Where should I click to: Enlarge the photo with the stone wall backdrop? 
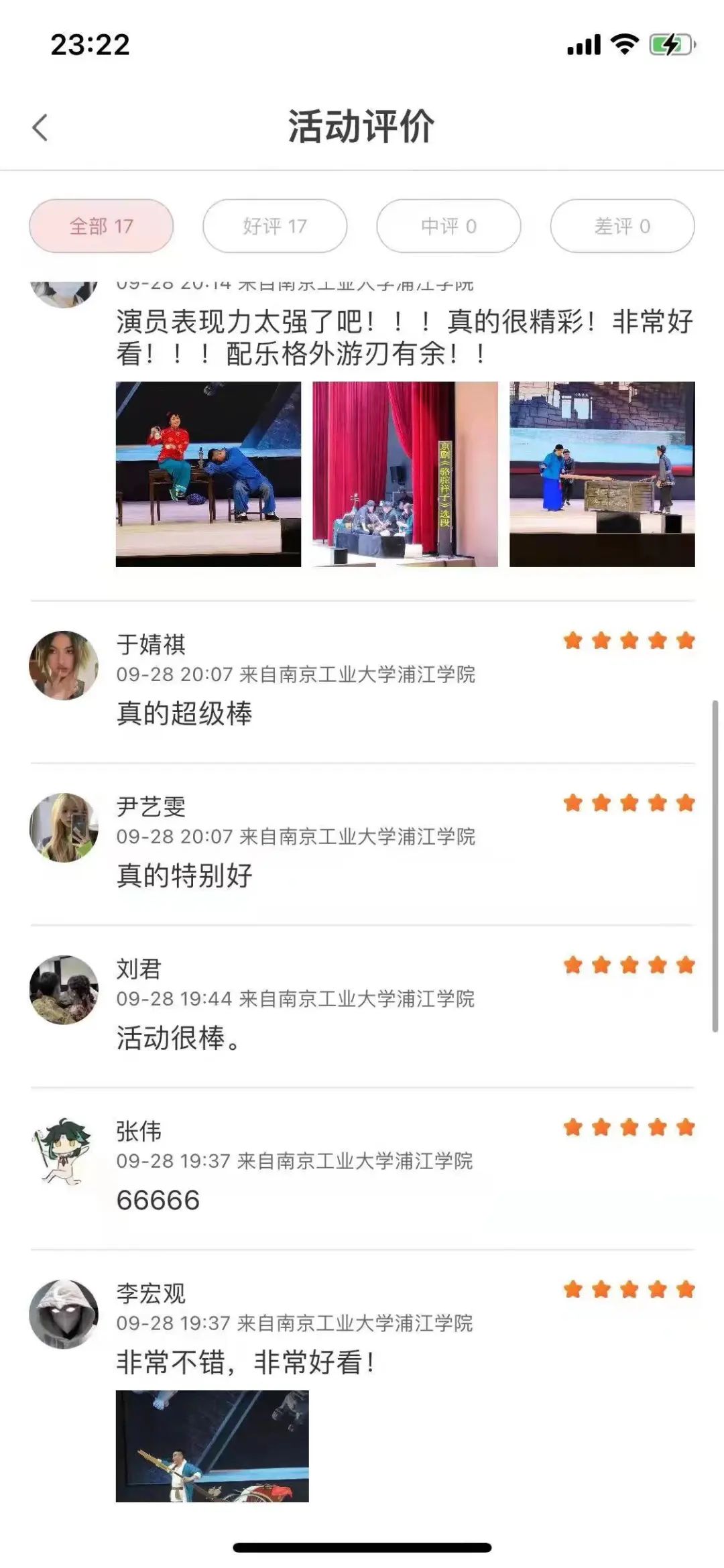(x=602, y=474)
